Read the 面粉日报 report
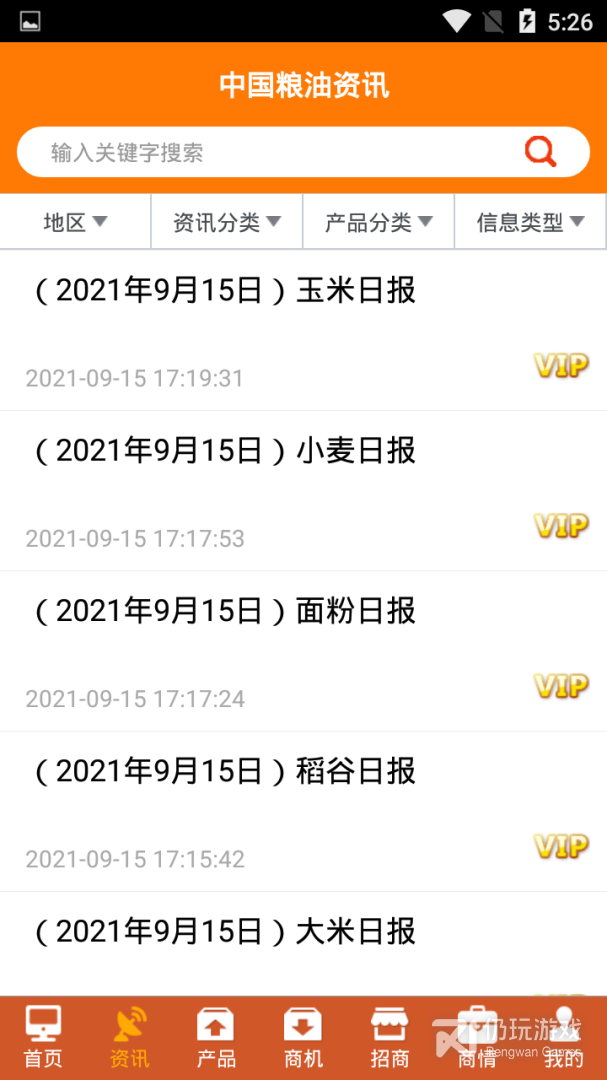This screenshot has width=607, height=1080. click(303, 651)
